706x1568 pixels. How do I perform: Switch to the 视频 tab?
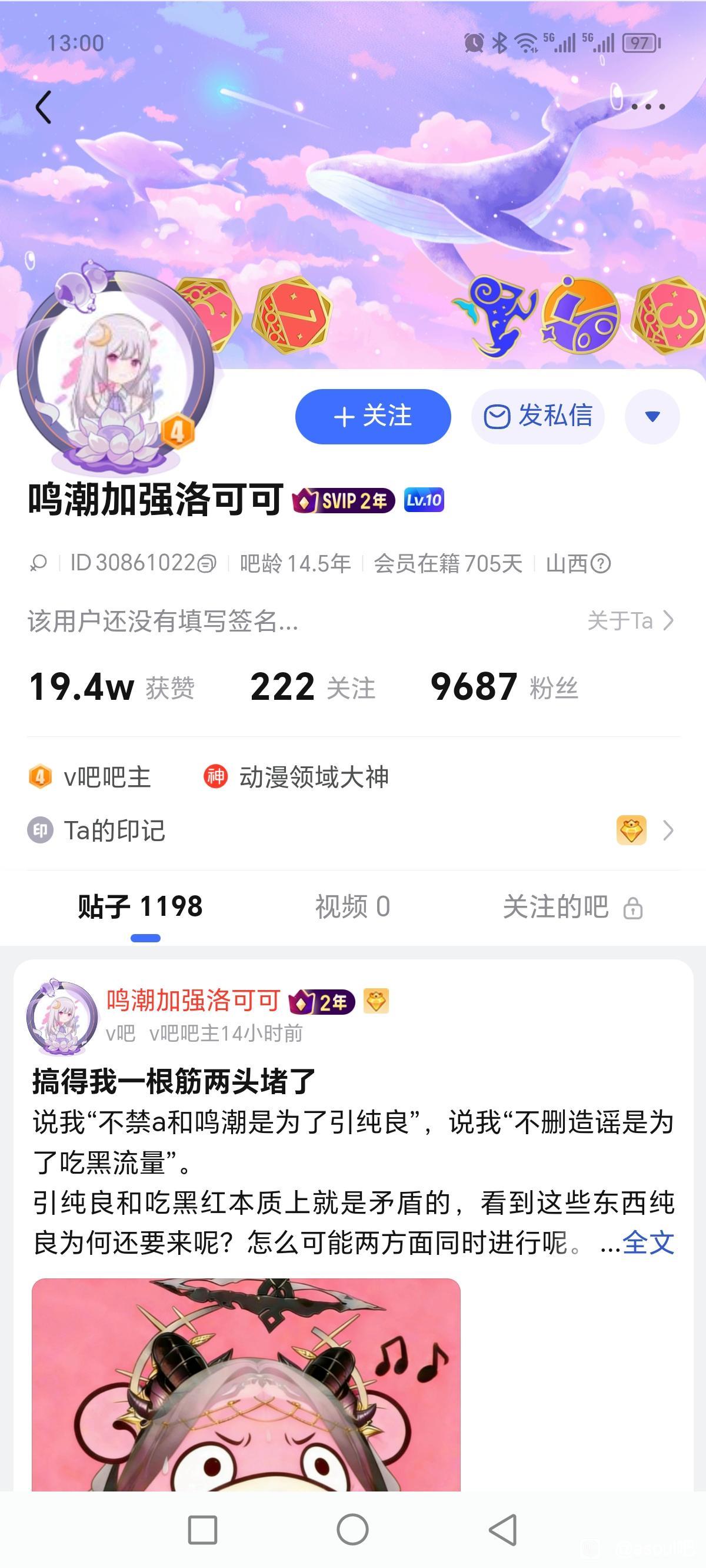click(352, 906)
